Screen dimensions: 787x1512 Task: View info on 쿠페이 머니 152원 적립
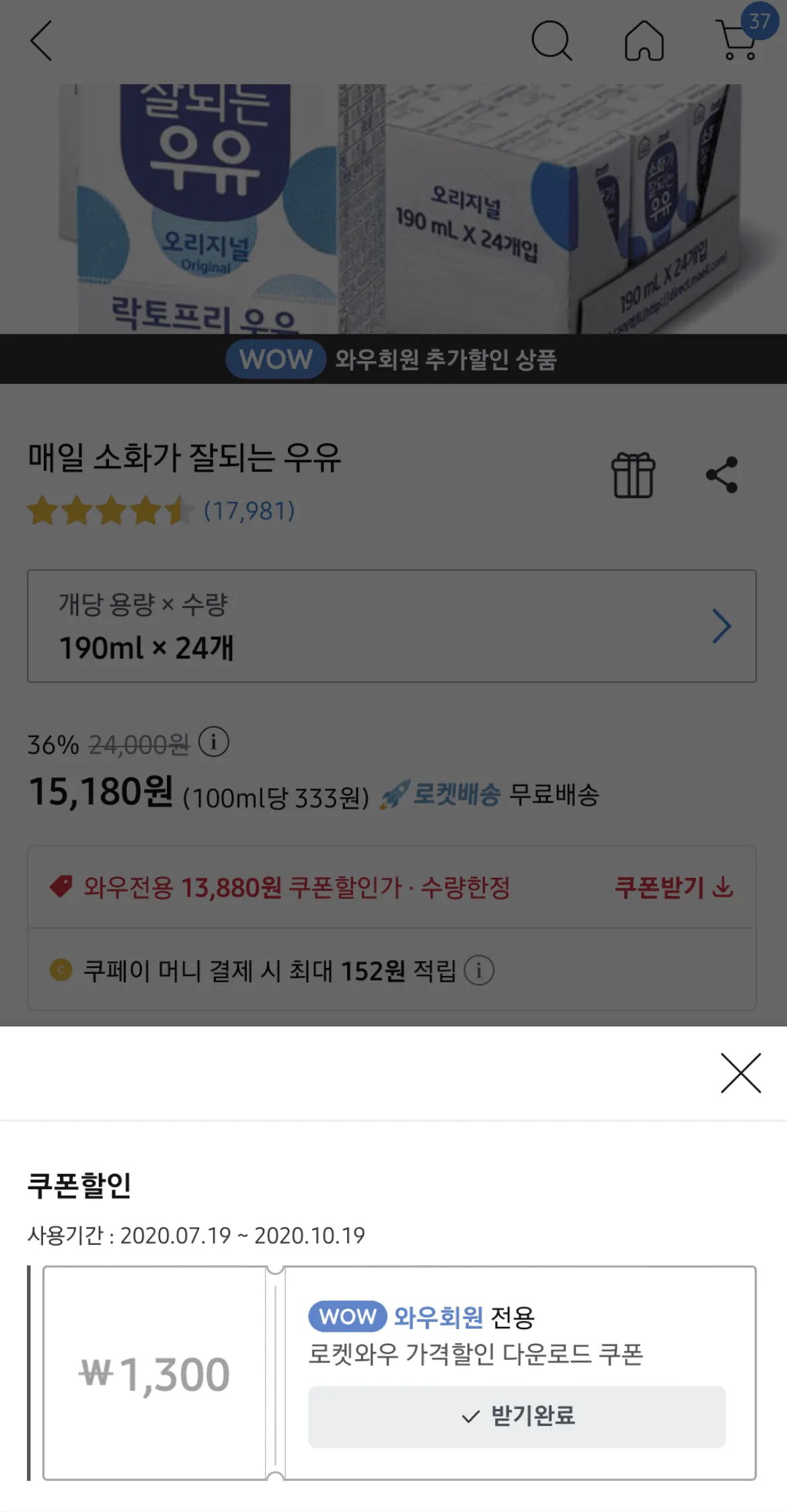click(479, 971)
